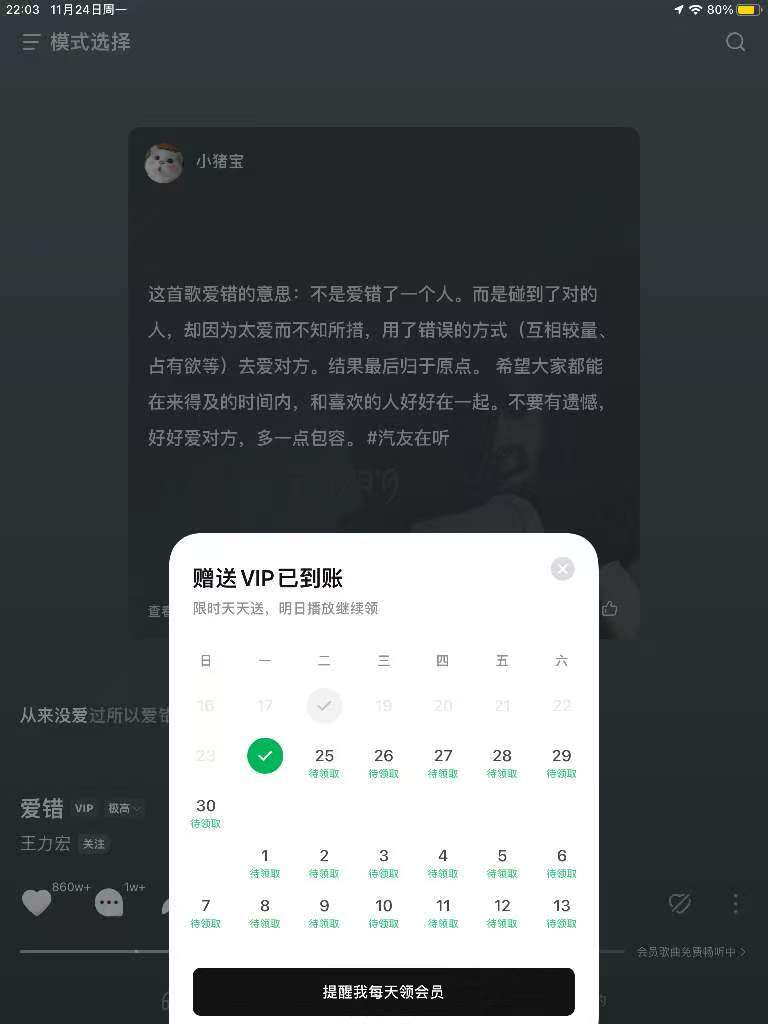The image size is (768, 1024).
Task: Open 小猪宝's profile avatar
Action: (x=164, y=162)
